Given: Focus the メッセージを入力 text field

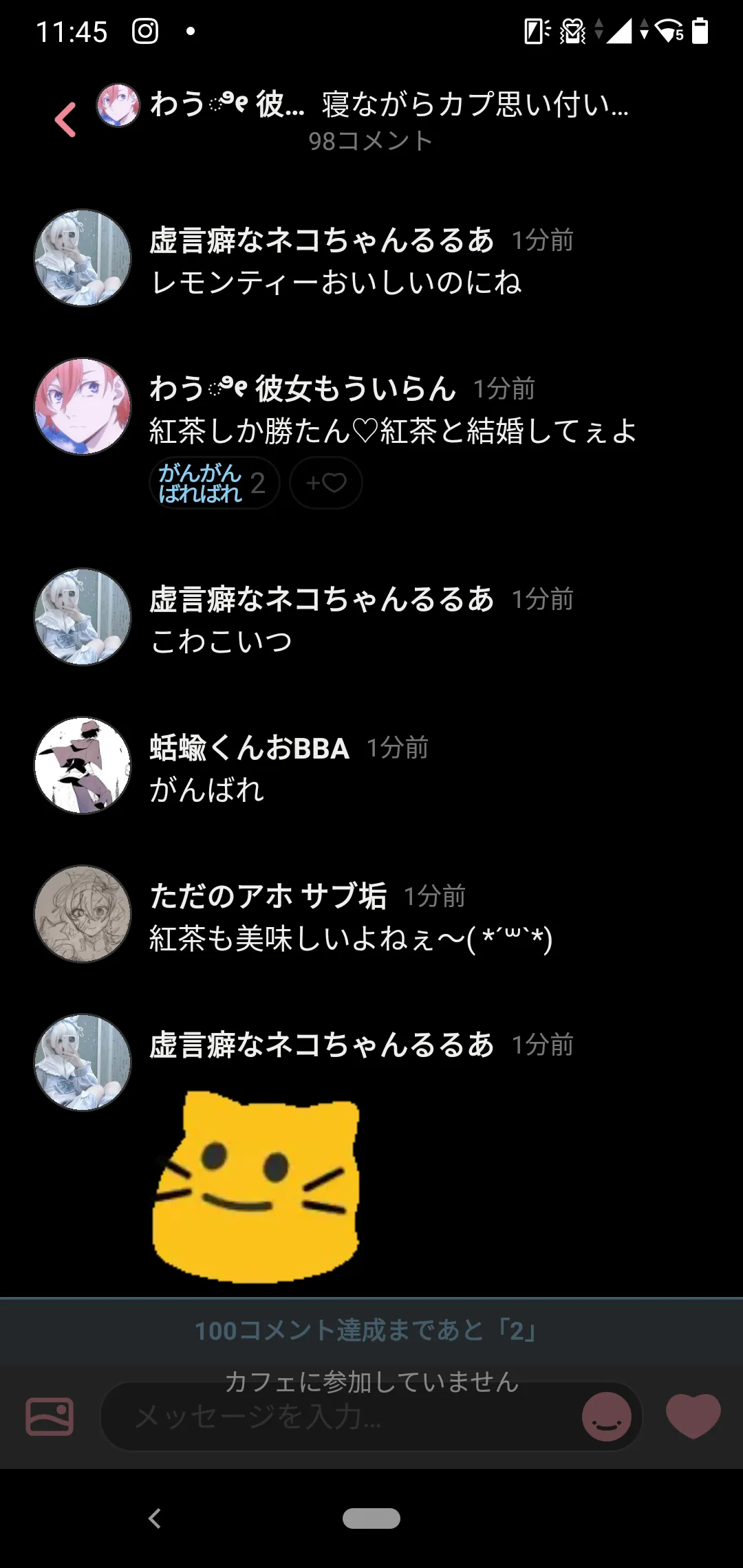Looking at the screenshot, I should coord(341,1417).
